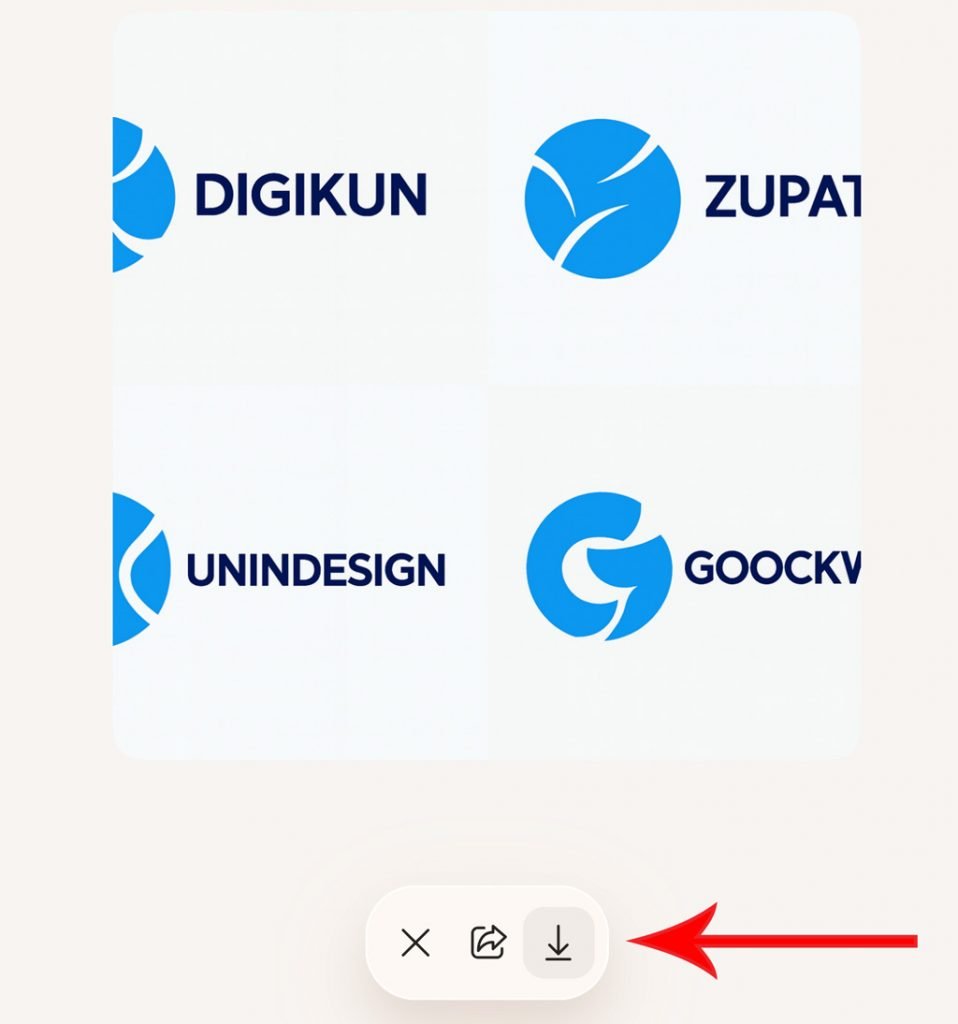Close the image preview

[x=415, y=942]
